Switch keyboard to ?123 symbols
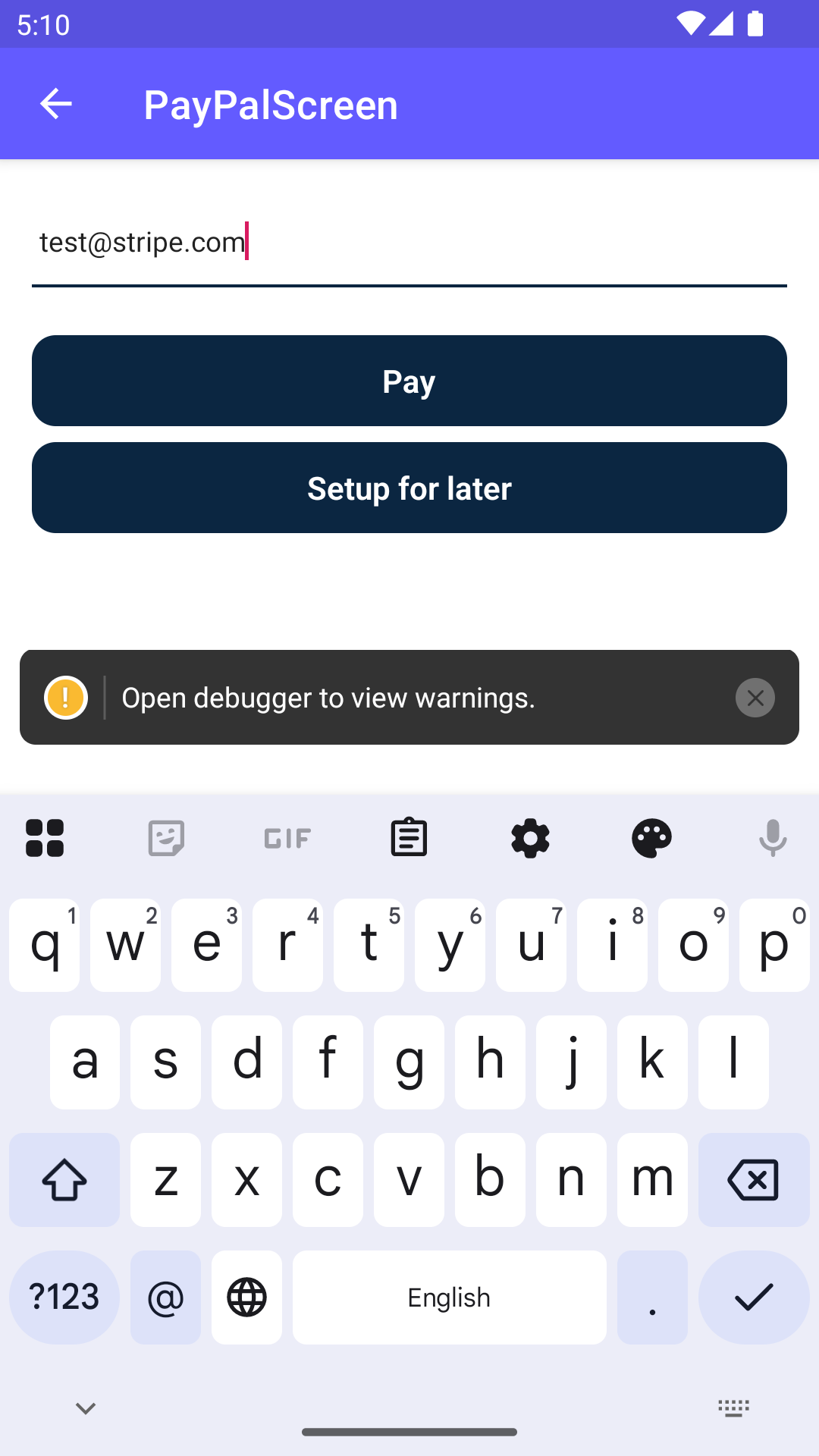Image resolution: width=819 pixels, height=1456 pixels. pos(64,1298)
